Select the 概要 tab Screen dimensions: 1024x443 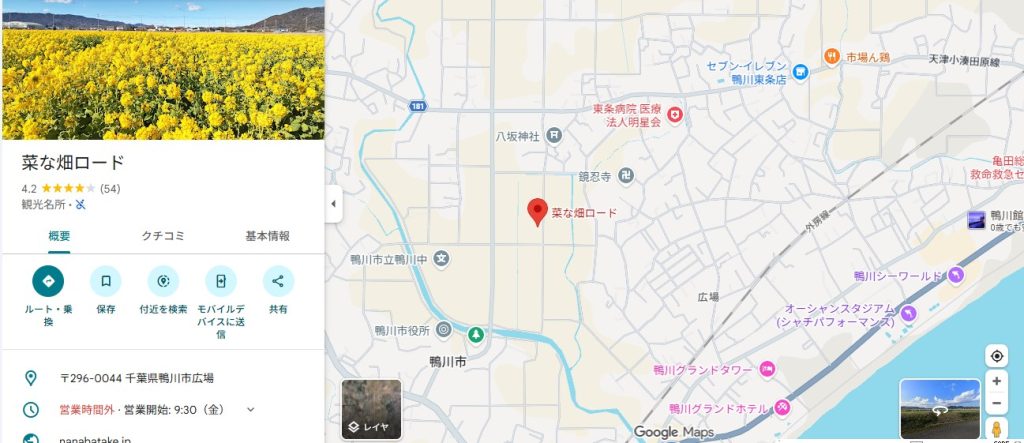pyautogui.click(x=59, y=236)
